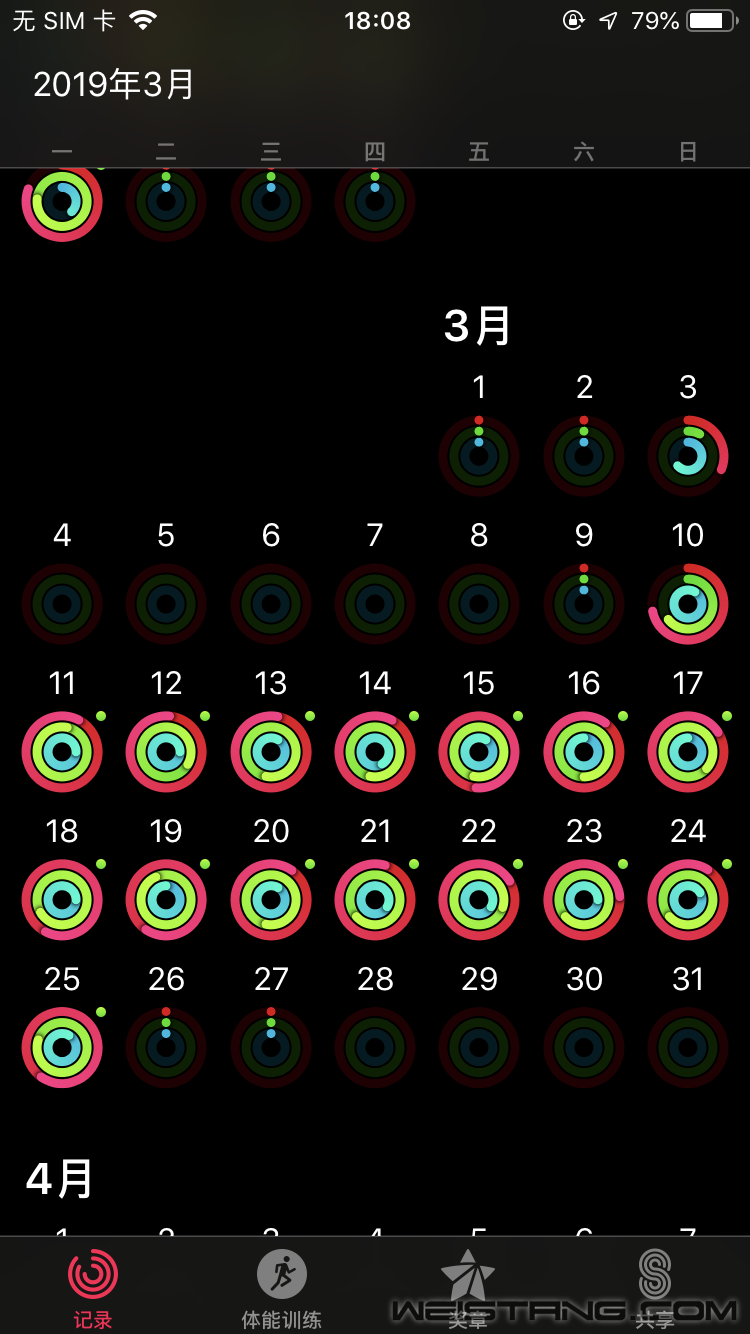This screenshot has height=1334, width=750.
Task: Open March 25 daily activity
Action: point(62,1047)
